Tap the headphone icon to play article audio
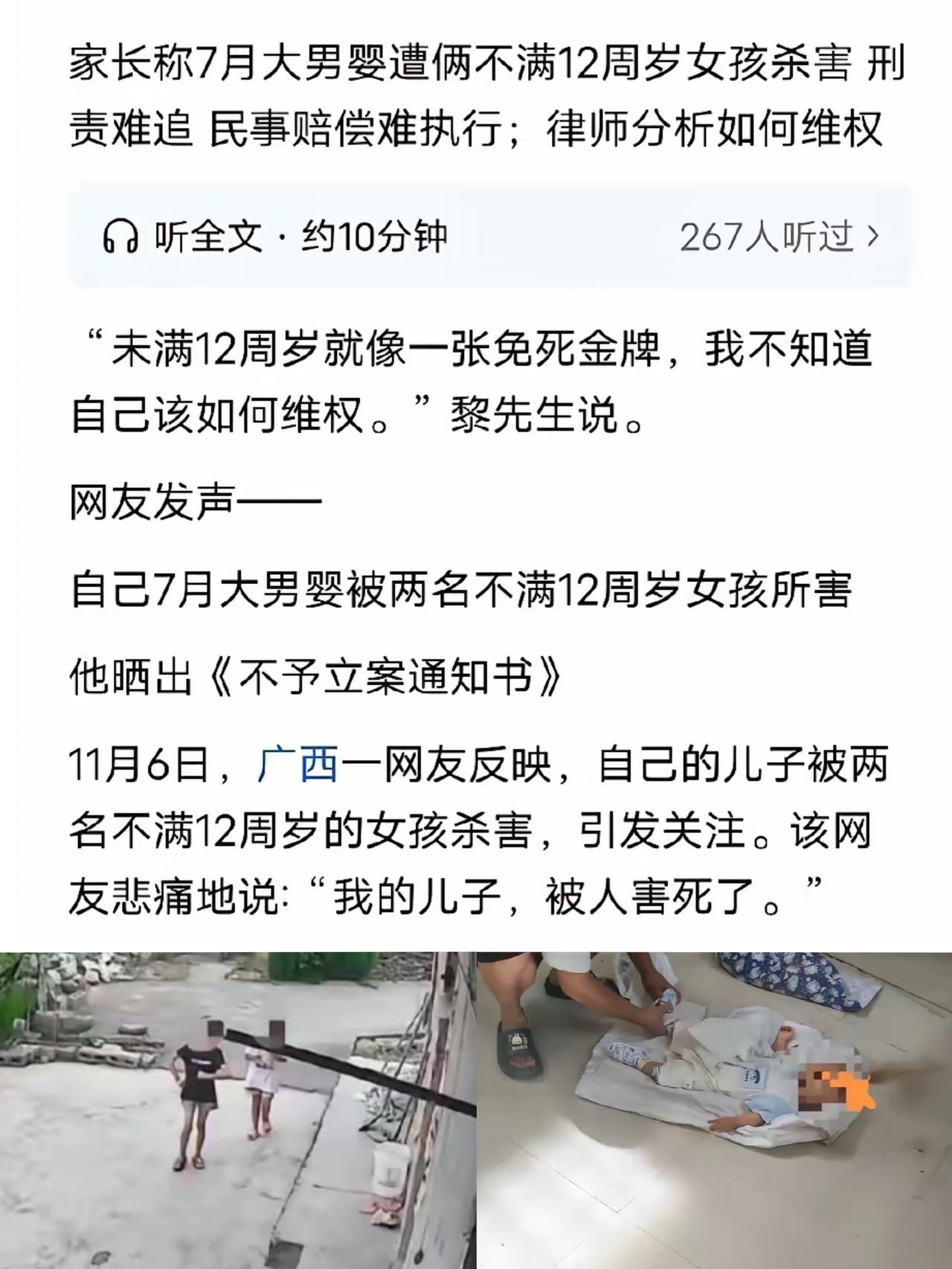952x1269 pixels. [121, 237]
